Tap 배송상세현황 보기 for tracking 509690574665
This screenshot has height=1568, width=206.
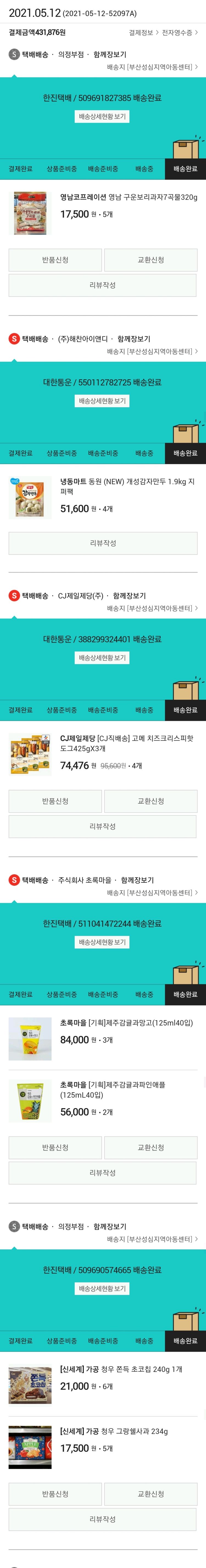[102, 1289]
